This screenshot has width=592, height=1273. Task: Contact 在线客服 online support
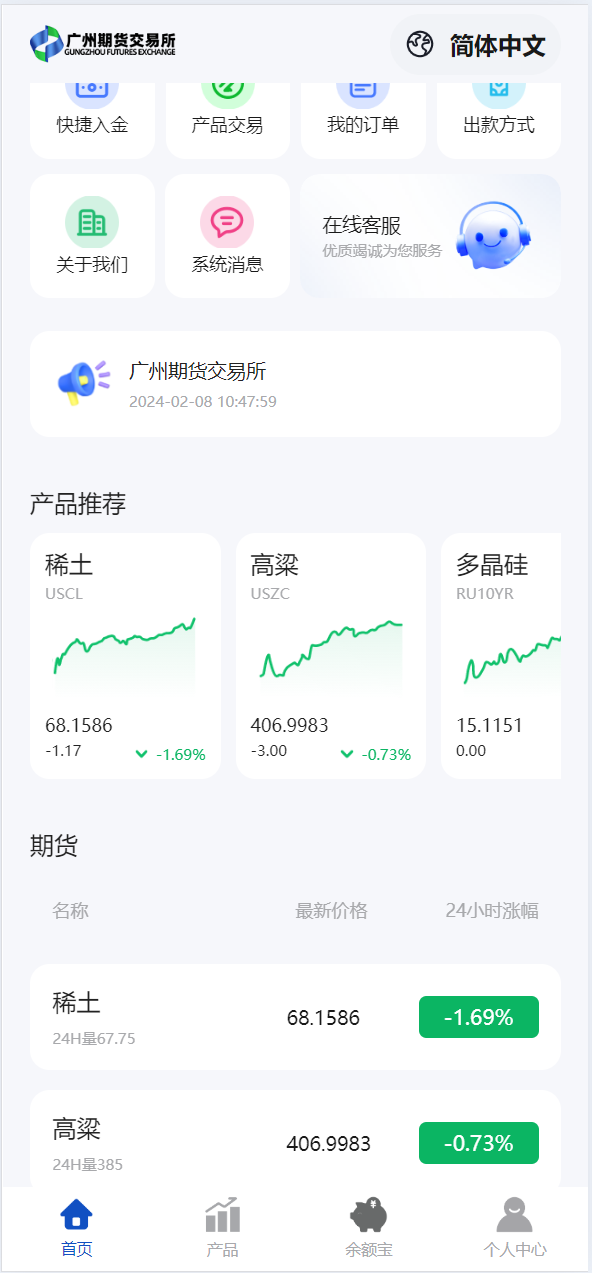click(x=430, y=236)
